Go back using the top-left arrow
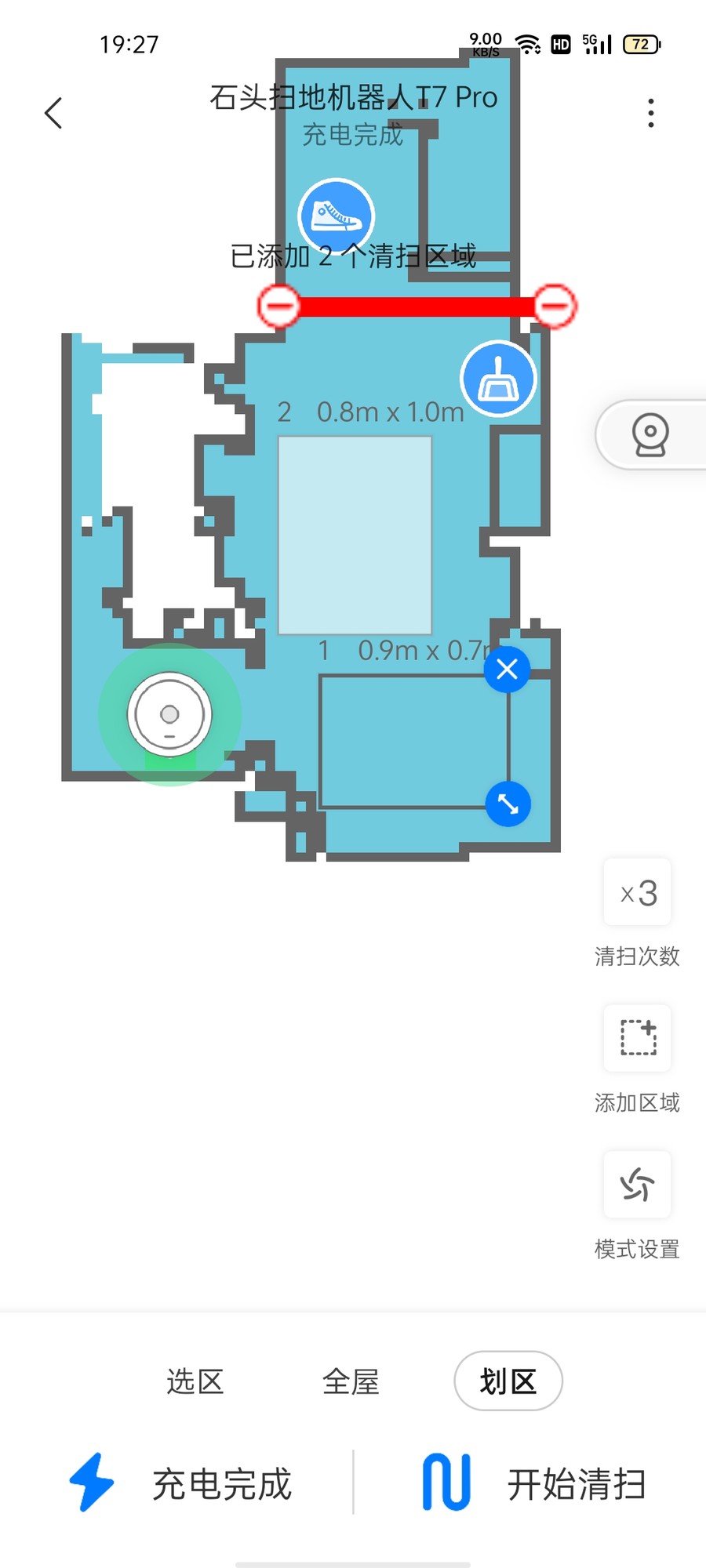The height and width of the screenshot is (1568, 706). pos(53,113)
